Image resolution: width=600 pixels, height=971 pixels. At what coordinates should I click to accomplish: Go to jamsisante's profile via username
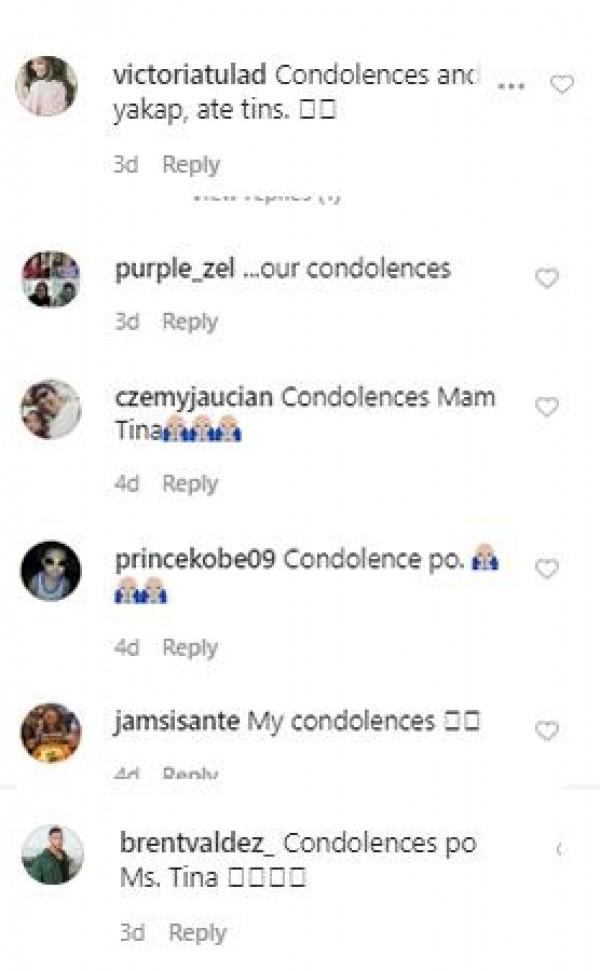pyautogui.click(x=177, y=721)
